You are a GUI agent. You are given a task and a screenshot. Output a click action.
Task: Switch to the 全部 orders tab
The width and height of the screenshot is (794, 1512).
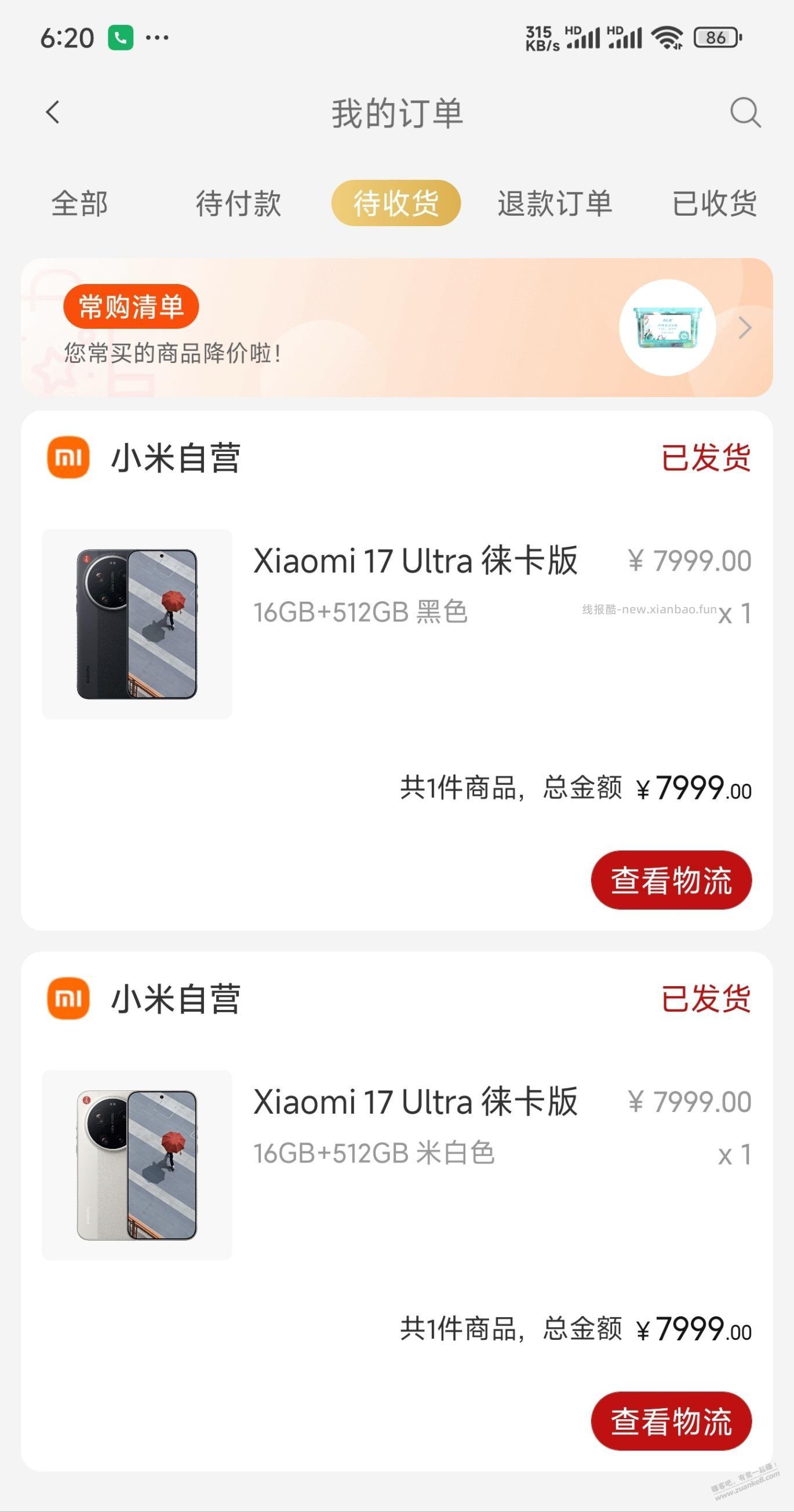79,204
